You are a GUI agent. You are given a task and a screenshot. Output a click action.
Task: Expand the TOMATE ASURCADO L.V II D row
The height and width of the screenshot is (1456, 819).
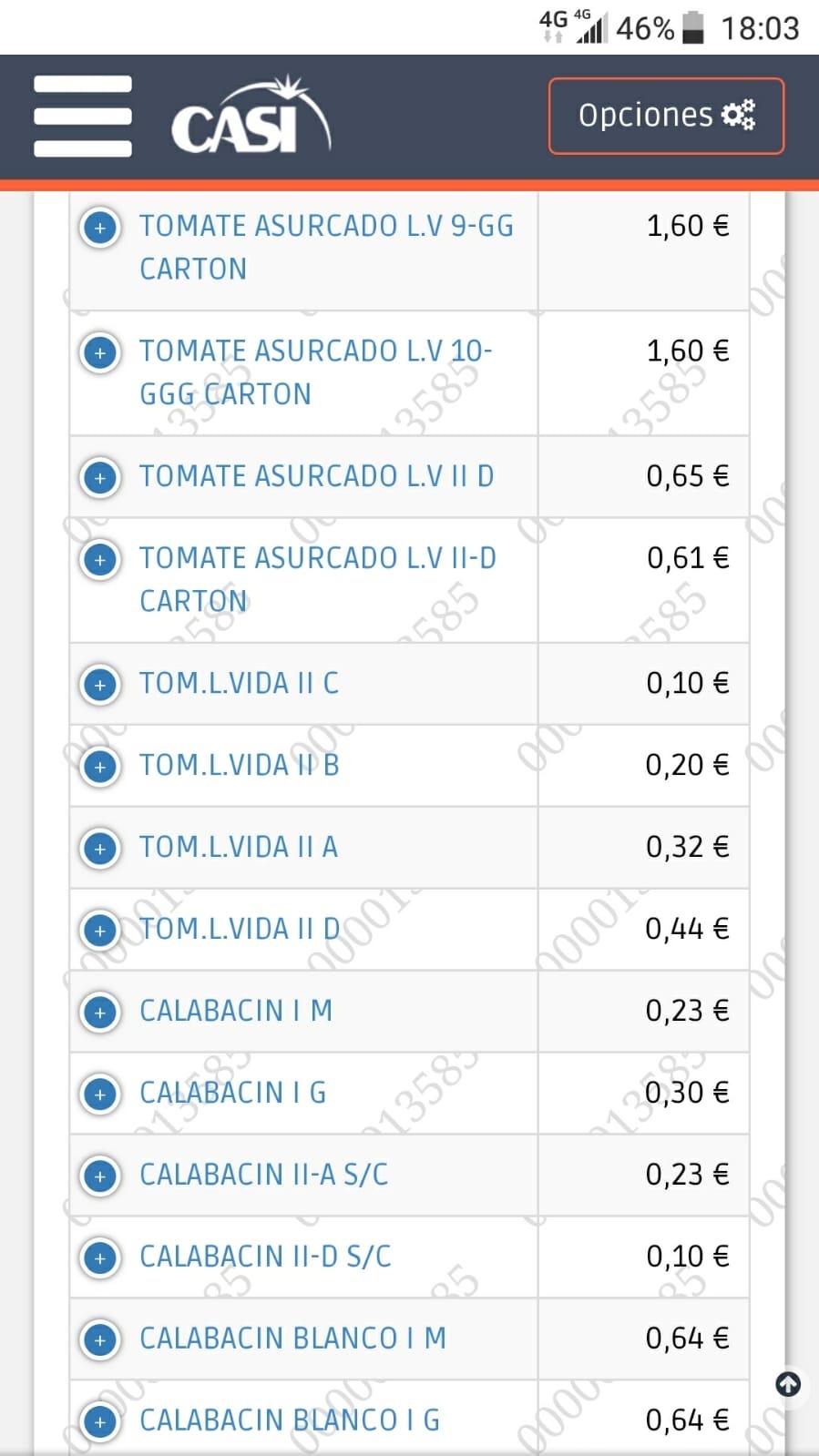(100, 477)
